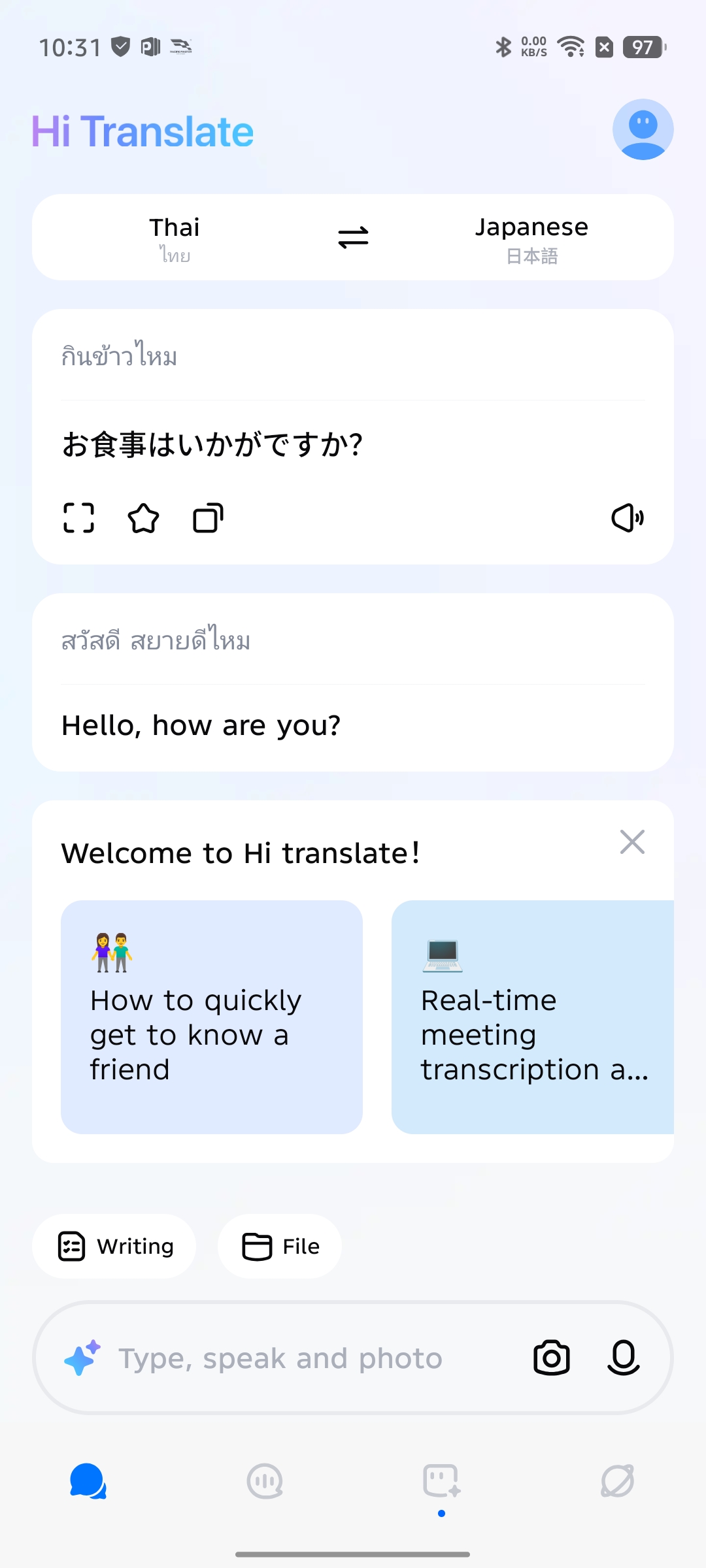The image size is (706, 1568).
Task: Switch to the voice conversation tab
Action: tap(265, 1481)
